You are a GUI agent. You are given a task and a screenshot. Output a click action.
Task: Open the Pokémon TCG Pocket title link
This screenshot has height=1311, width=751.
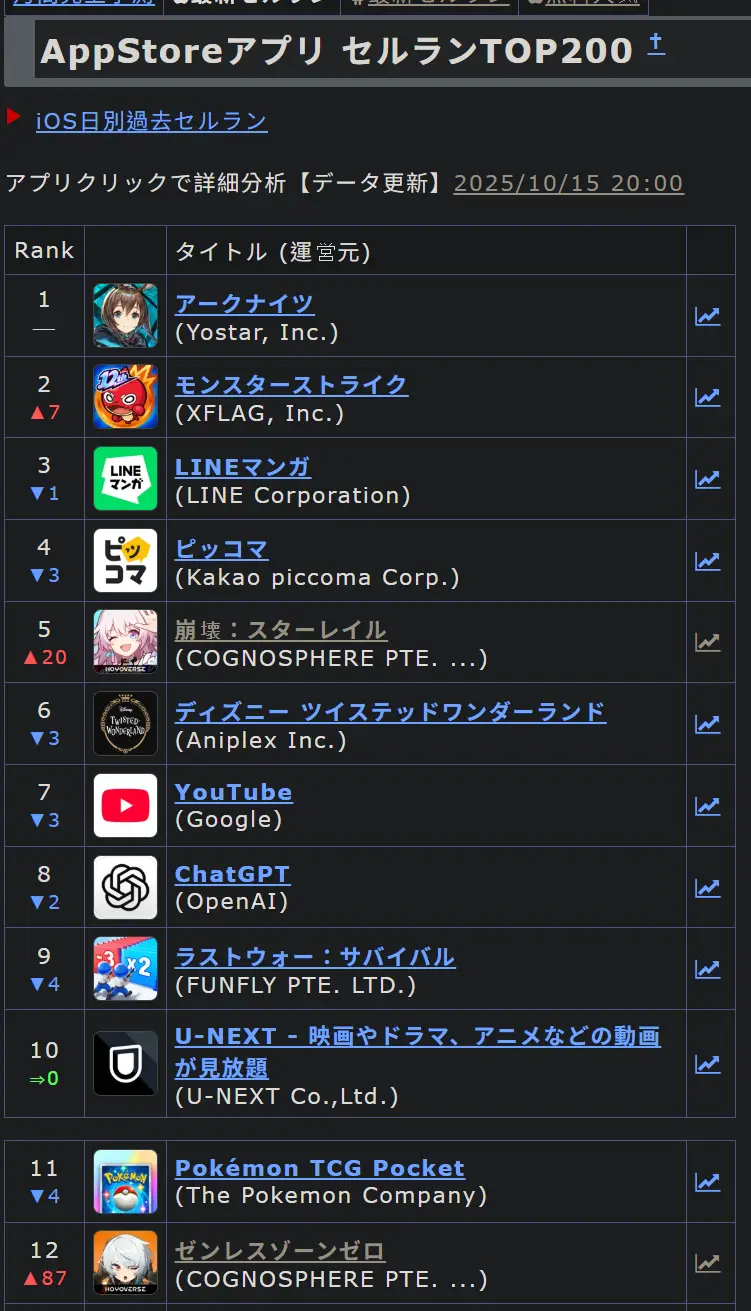pyautogui.click(x=319, y=1168)
